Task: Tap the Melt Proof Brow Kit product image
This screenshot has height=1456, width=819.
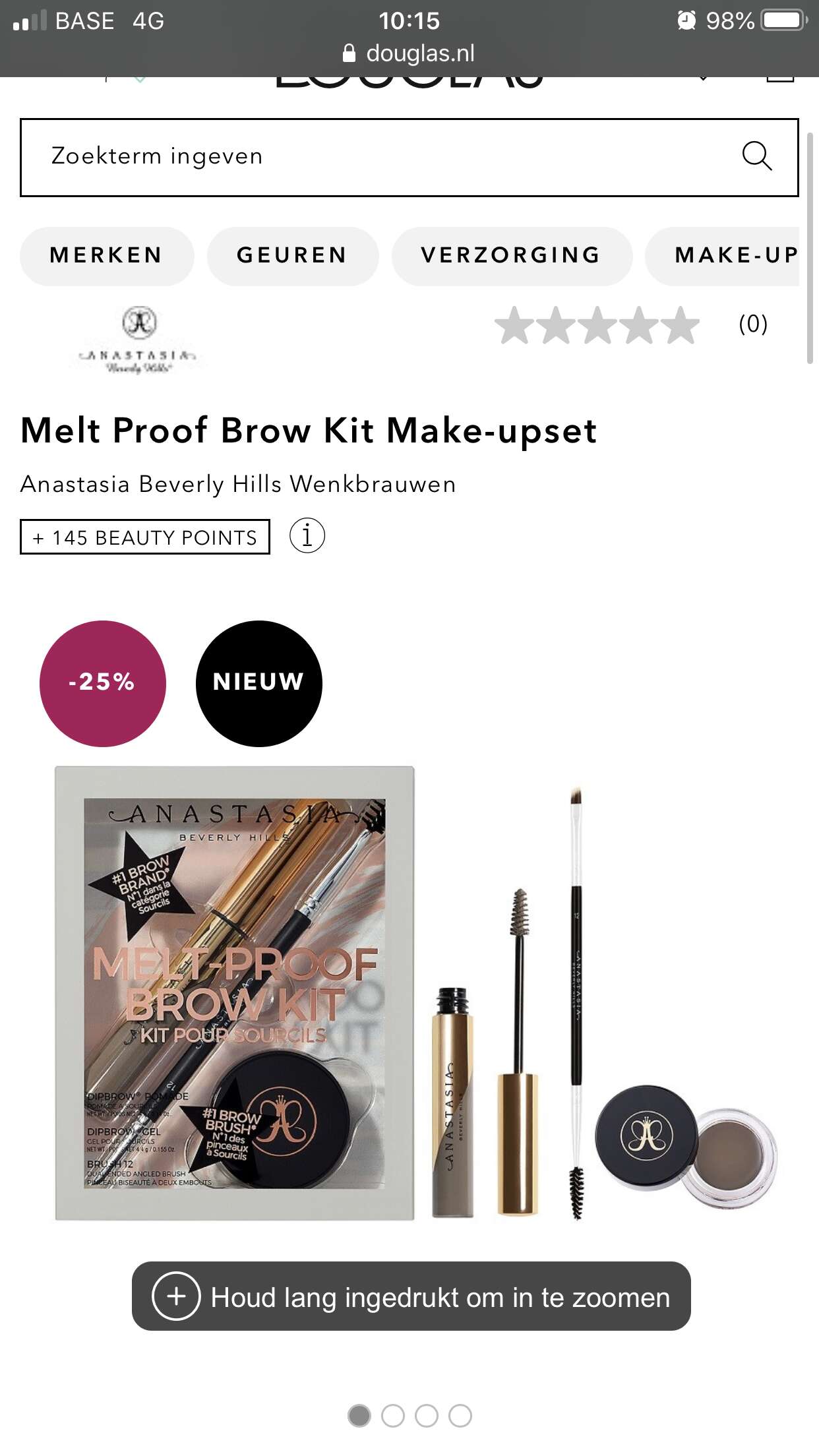Action: click(x=415, y=992)
